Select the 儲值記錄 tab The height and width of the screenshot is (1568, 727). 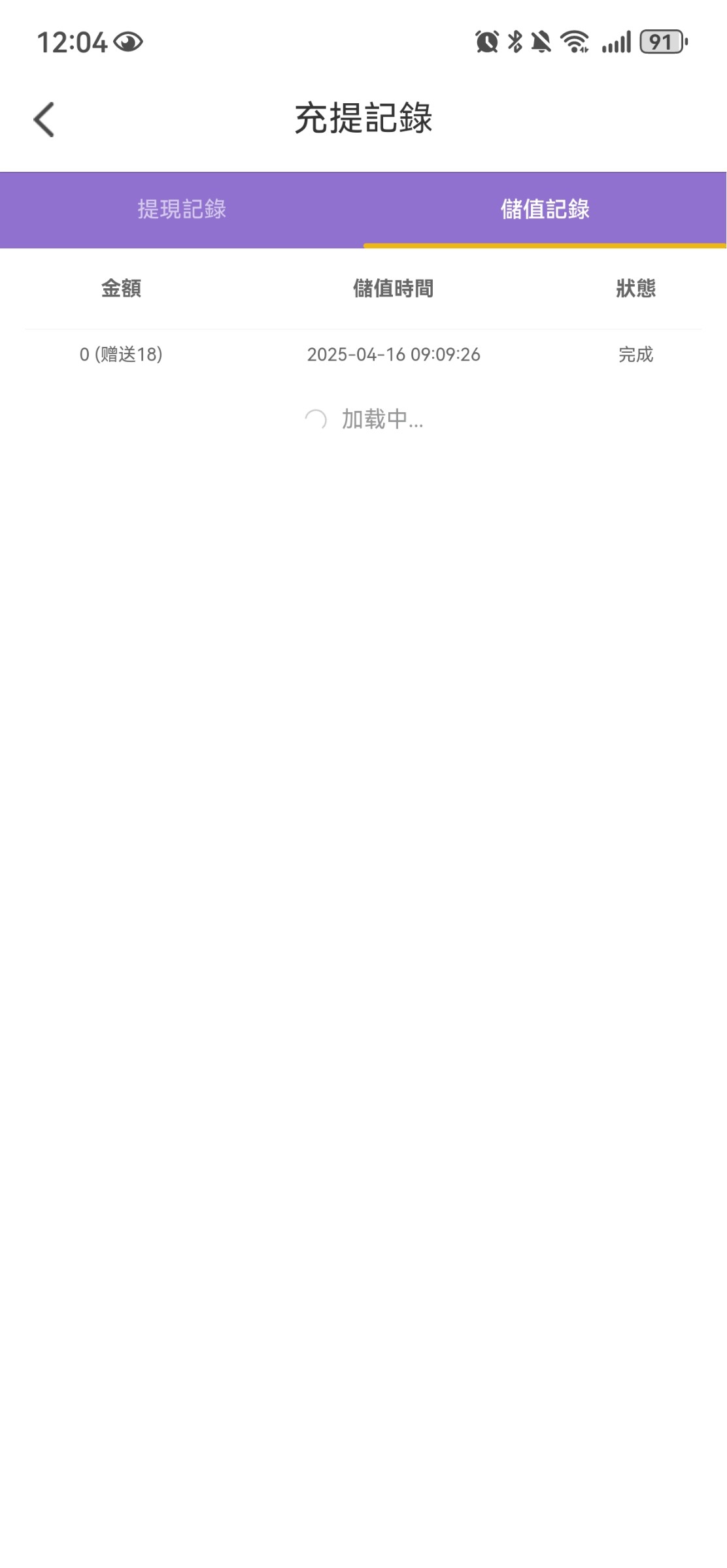545,209
